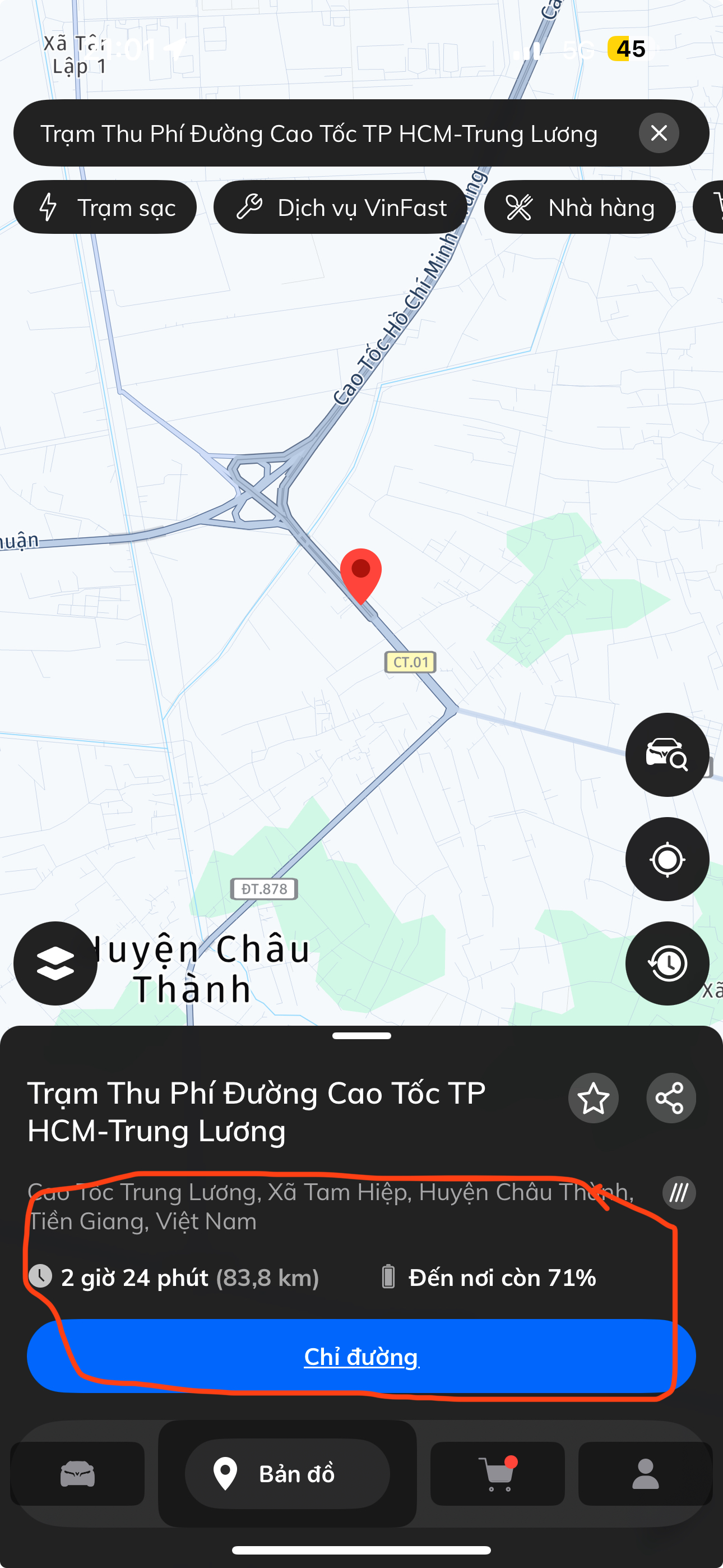Open the Bản đồ tab
The width and height of the screenshot is (723, 1568).
pos(288,1474)
